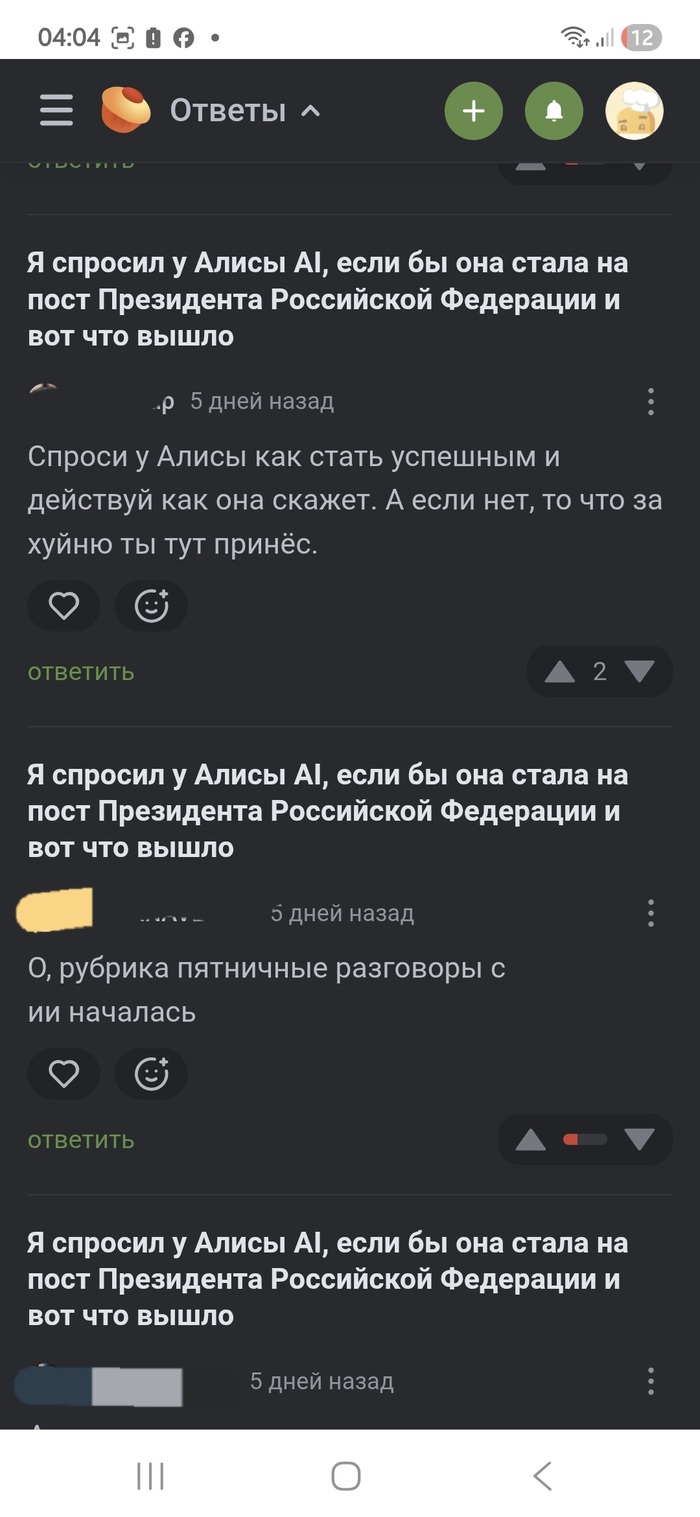Downvote the comment with rating 2

[x=639, y=672]
